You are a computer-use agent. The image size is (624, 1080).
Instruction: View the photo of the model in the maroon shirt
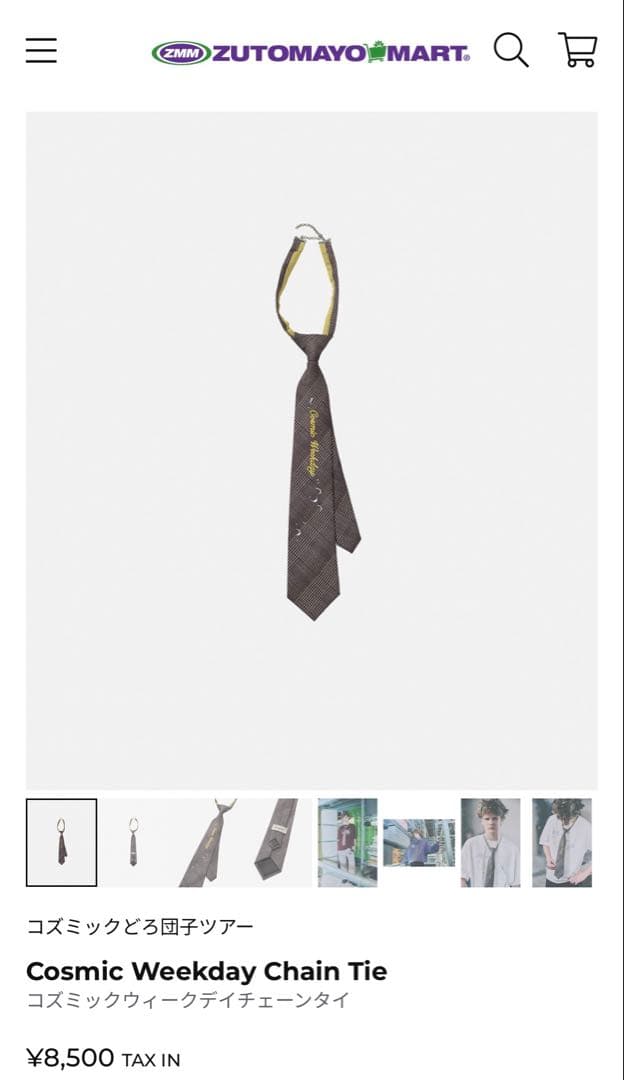(347, 842)
